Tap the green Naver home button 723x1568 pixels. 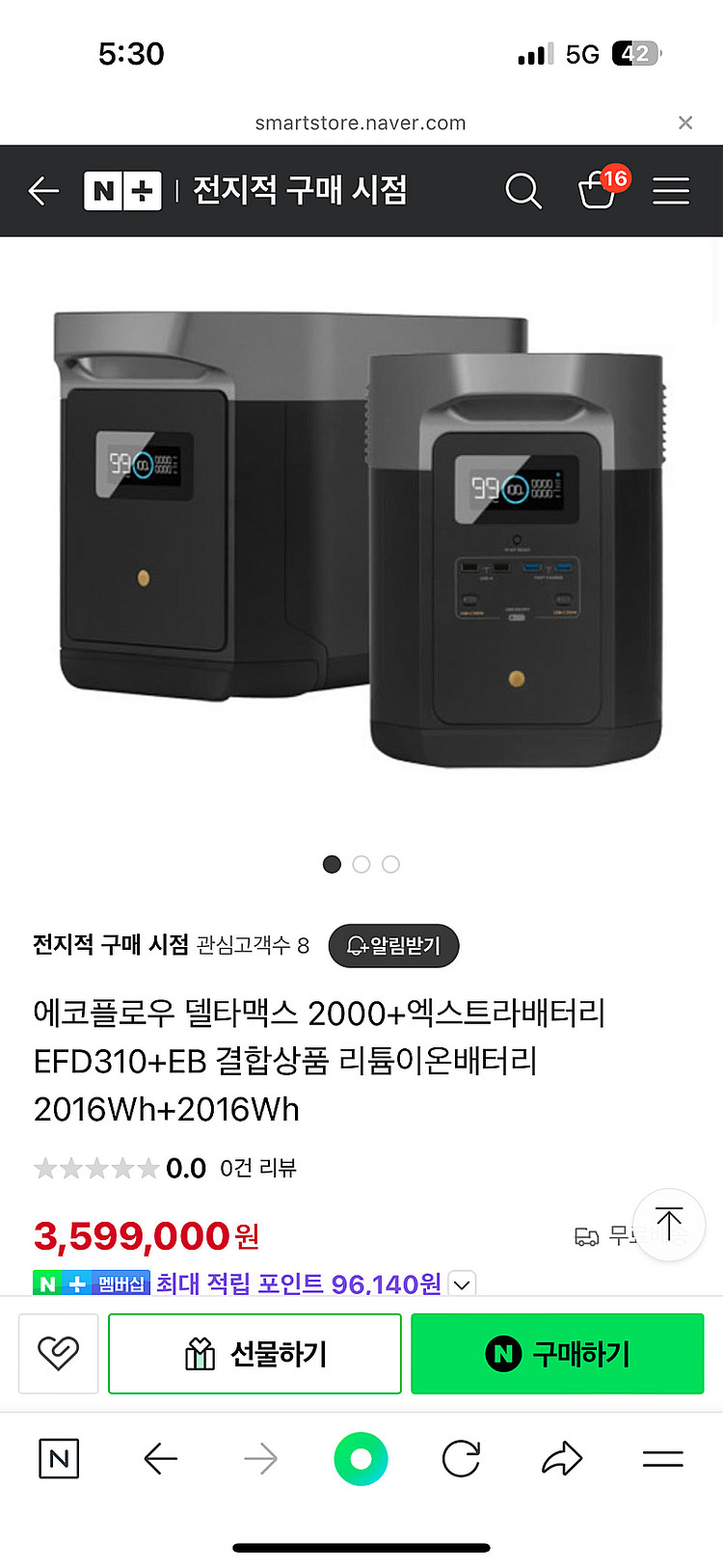point(361,1459)
